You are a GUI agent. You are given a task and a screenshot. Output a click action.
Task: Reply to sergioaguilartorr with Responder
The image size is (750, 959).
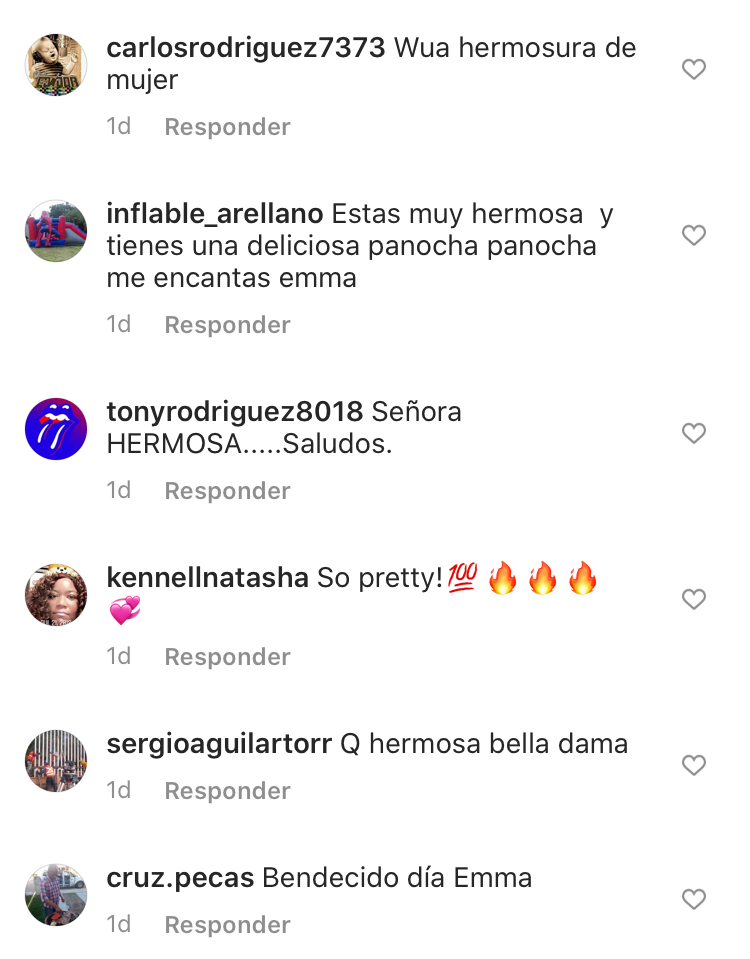point(227,791)
